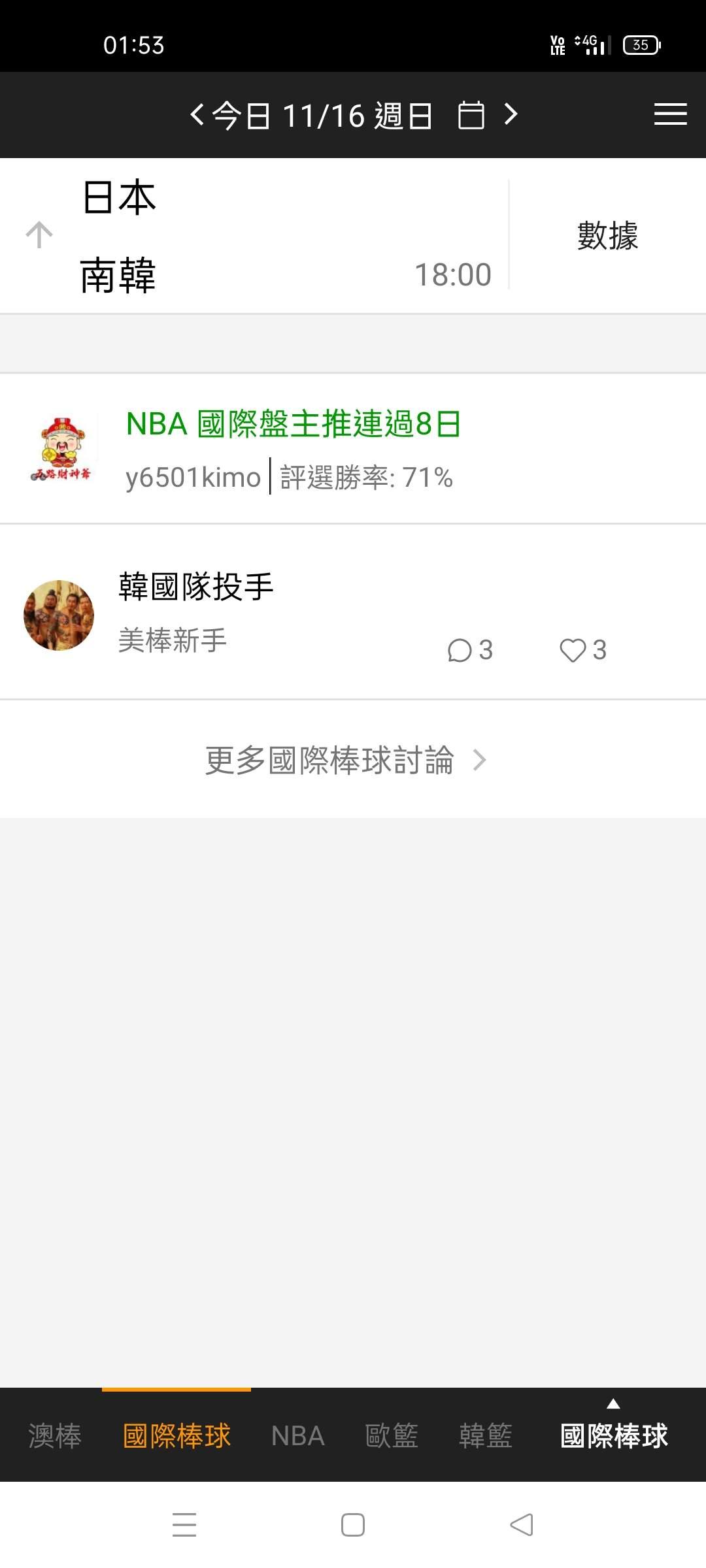The width and height of the screenshot is (706, 1568).
Task: Open 數據 for the 日本 vs 南韓 game
Action: point(607,235)
